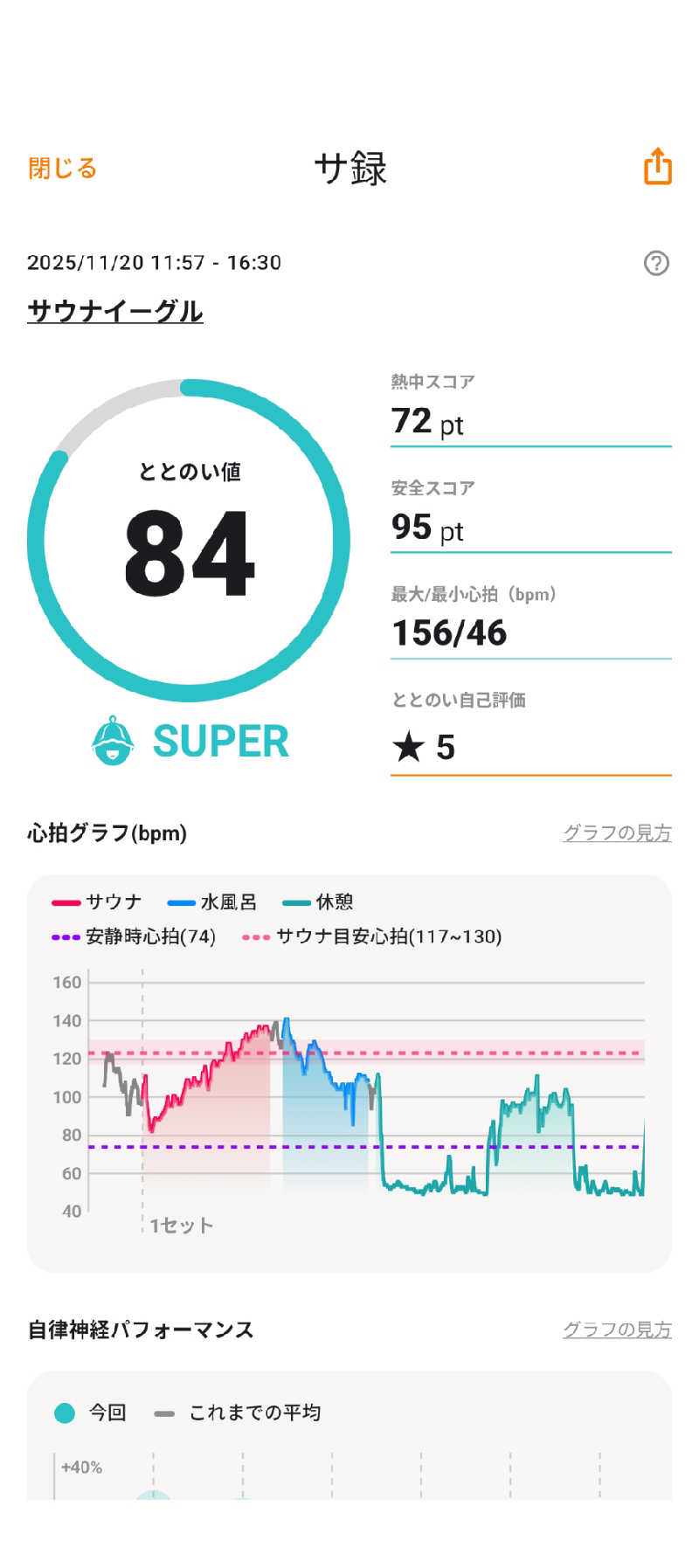Open グラフの見方 for 自律神経パフォーマンス
This screenshot has width=699, height=1568.
click(617, 1330)
